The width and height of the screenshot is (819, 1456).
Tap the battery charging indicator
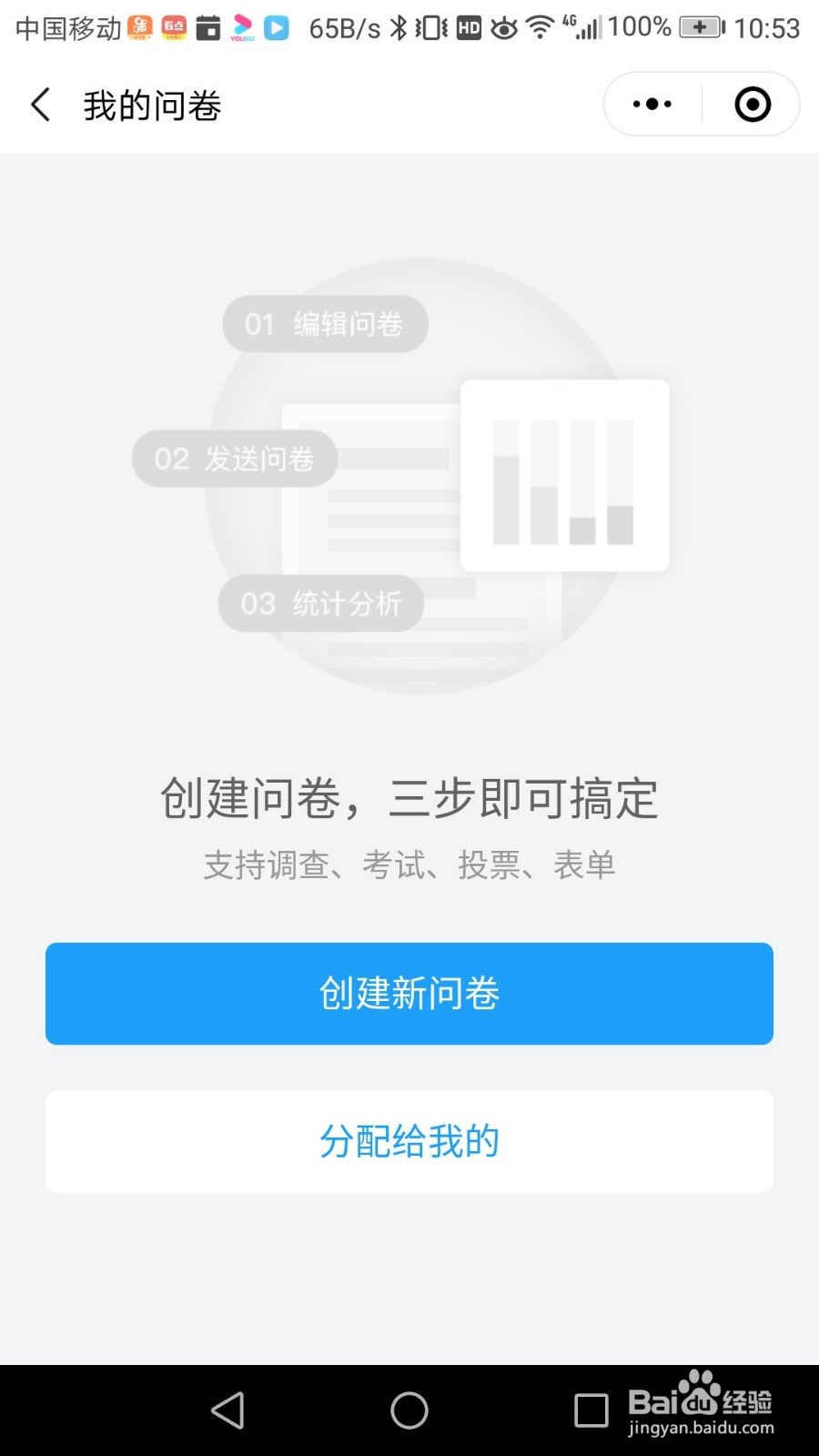[699, 26]
